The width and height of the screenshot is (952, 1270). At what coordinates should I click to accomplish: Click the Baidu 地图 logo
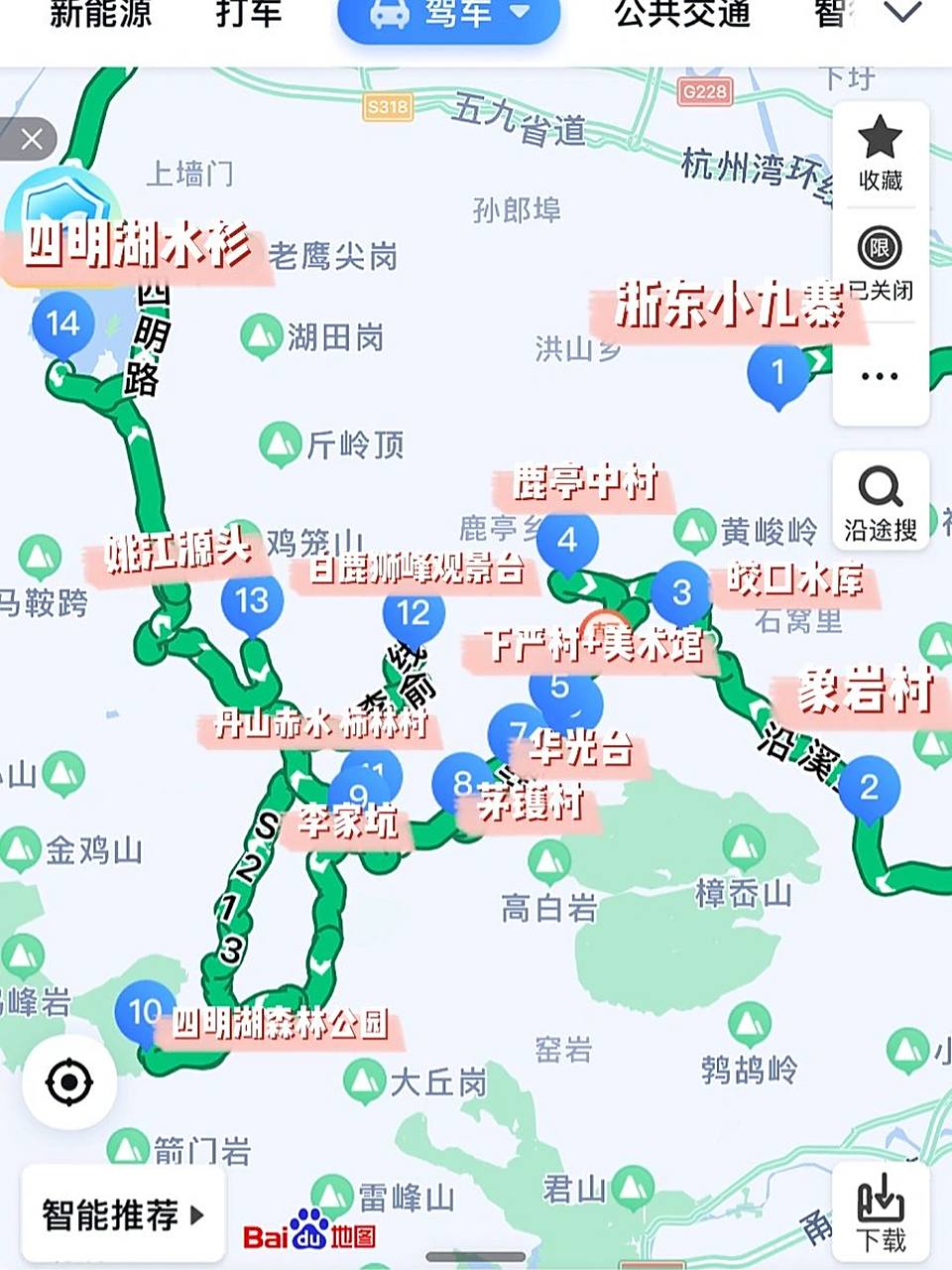tap(309, 1233)
